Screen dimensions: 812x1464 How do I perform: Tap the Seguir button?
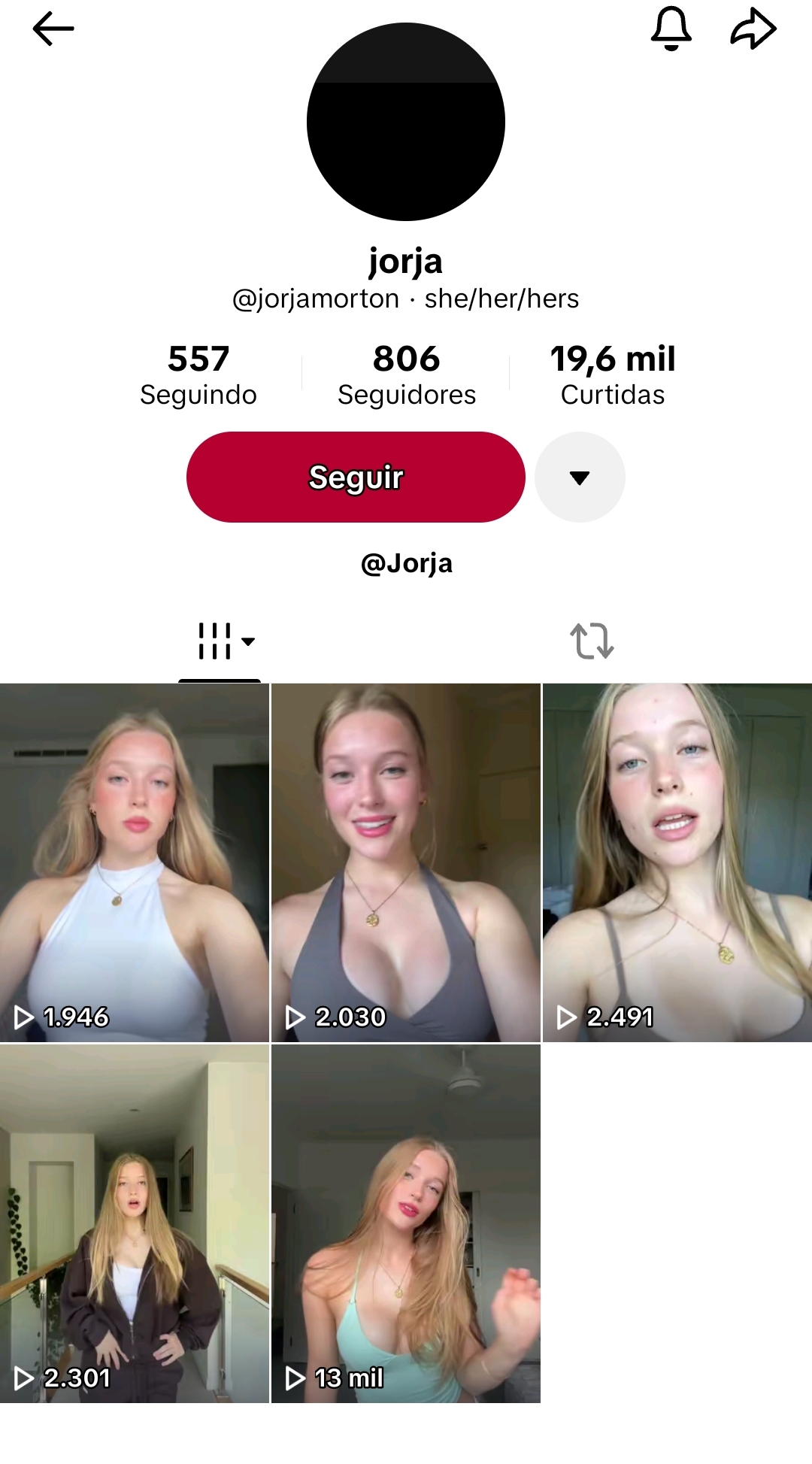(x=356, y=477)
